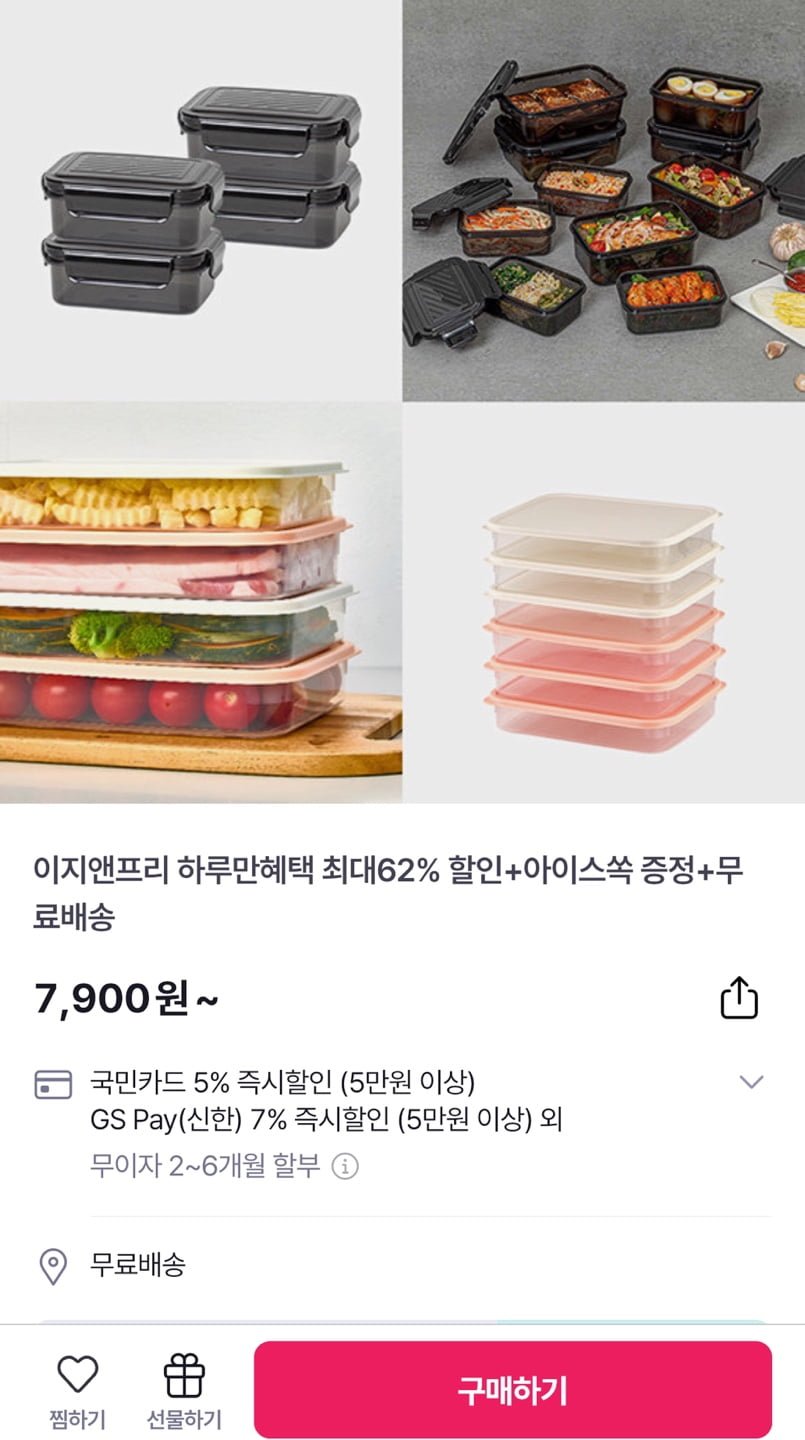Screen dimensions: 805x1440
Task: Share this product listing
Action: 739,998
